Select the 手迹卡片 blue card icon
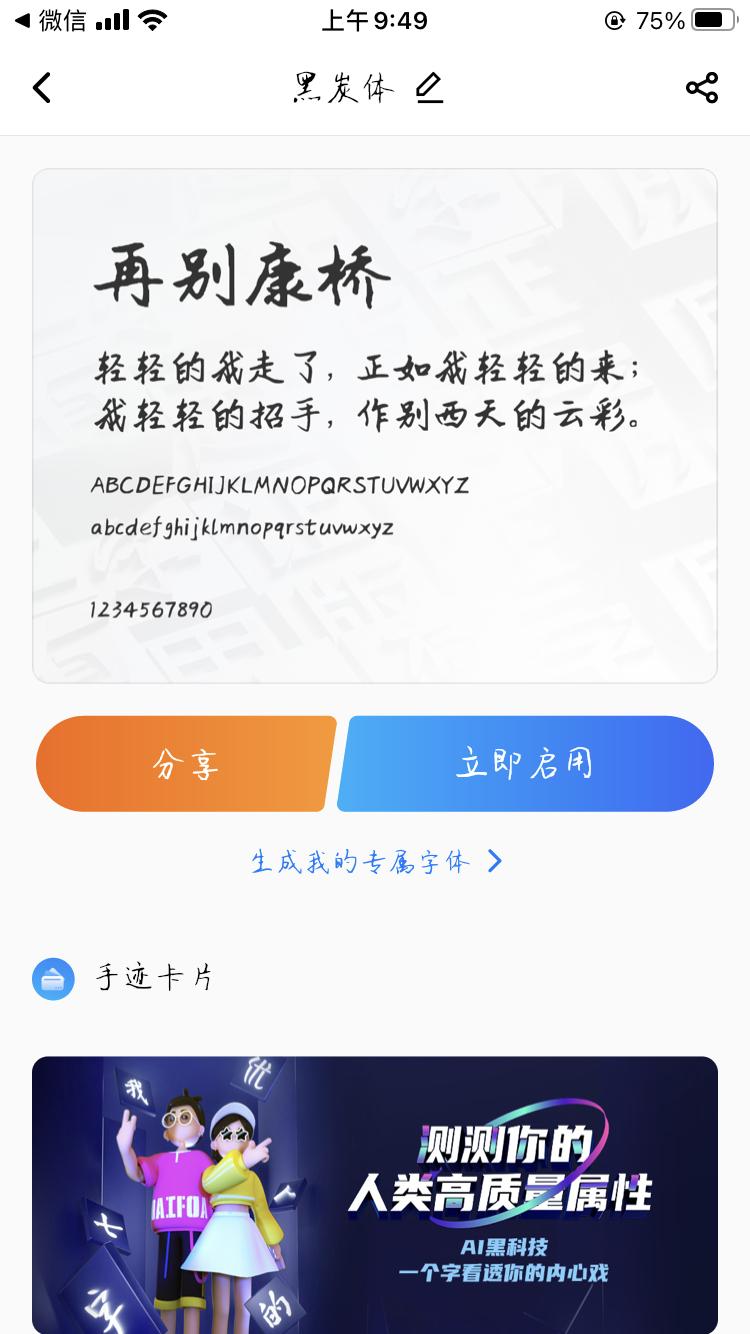This screenshot has height=1334, width=750. point(53,978)
